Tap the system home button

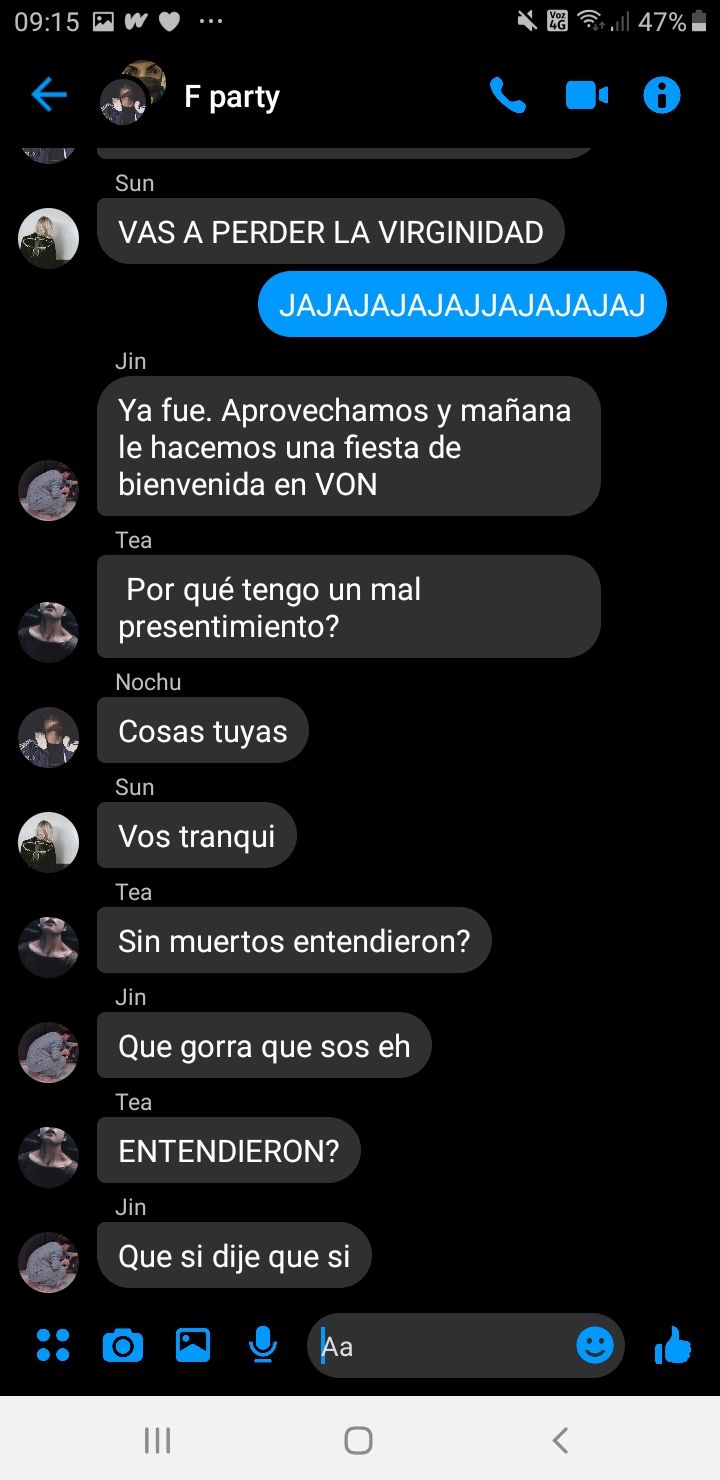359,1440
